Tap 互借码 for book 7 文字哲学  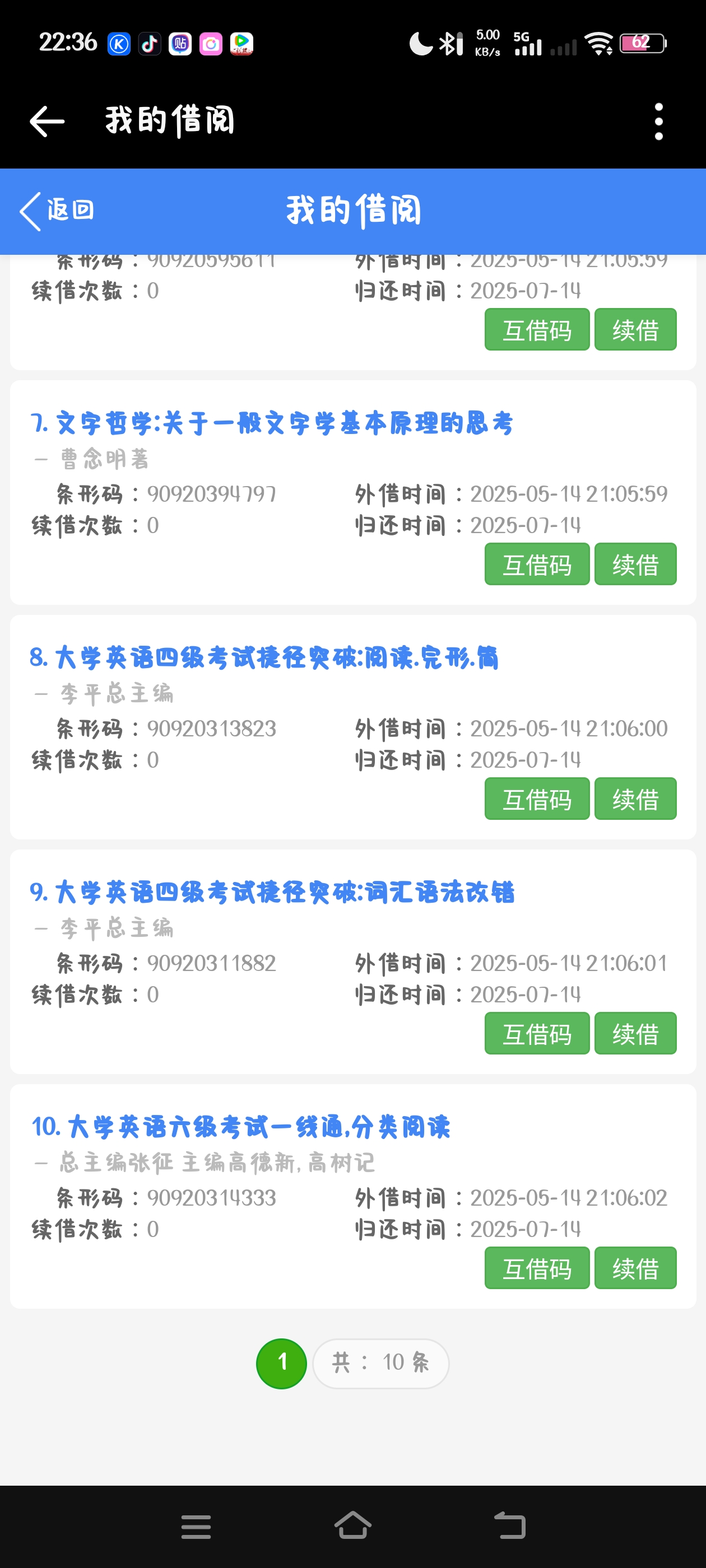tap(537, 564)
